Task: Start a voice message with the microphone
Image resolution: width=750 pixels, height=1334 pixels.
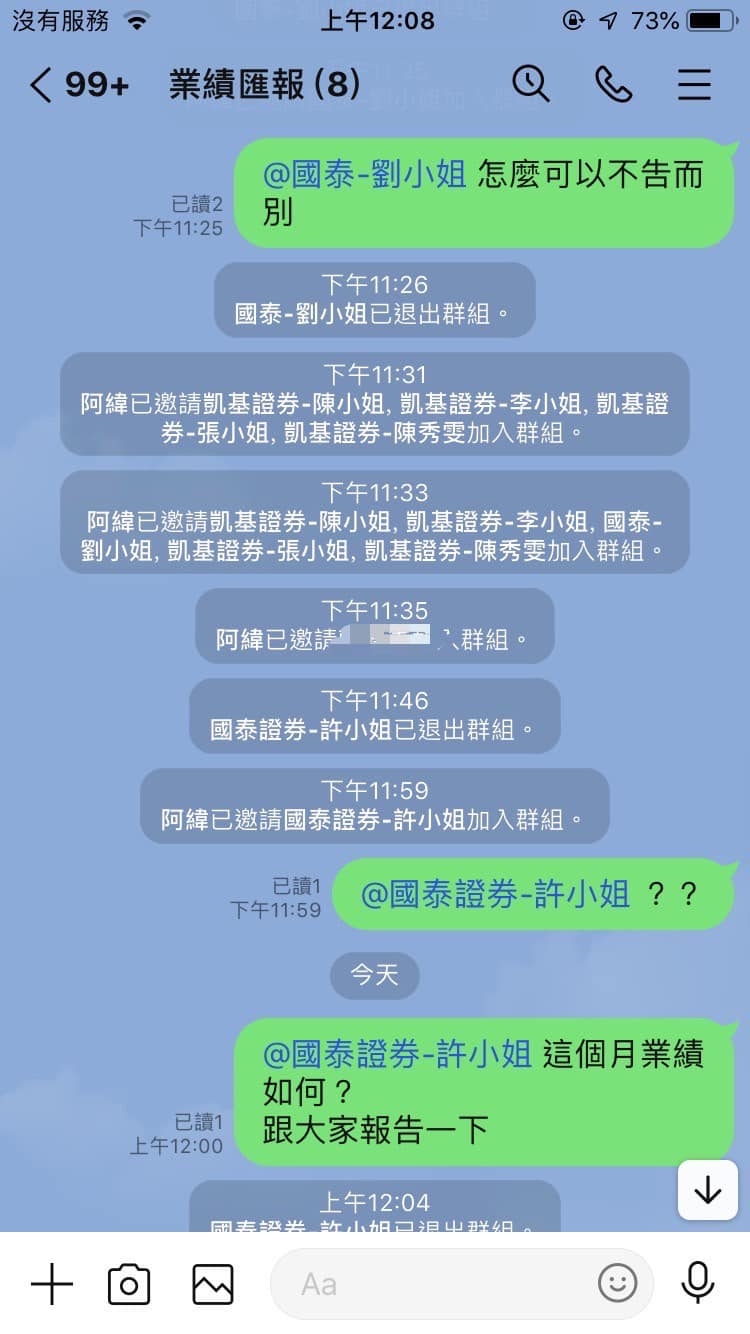Action: click(697, 1283)
